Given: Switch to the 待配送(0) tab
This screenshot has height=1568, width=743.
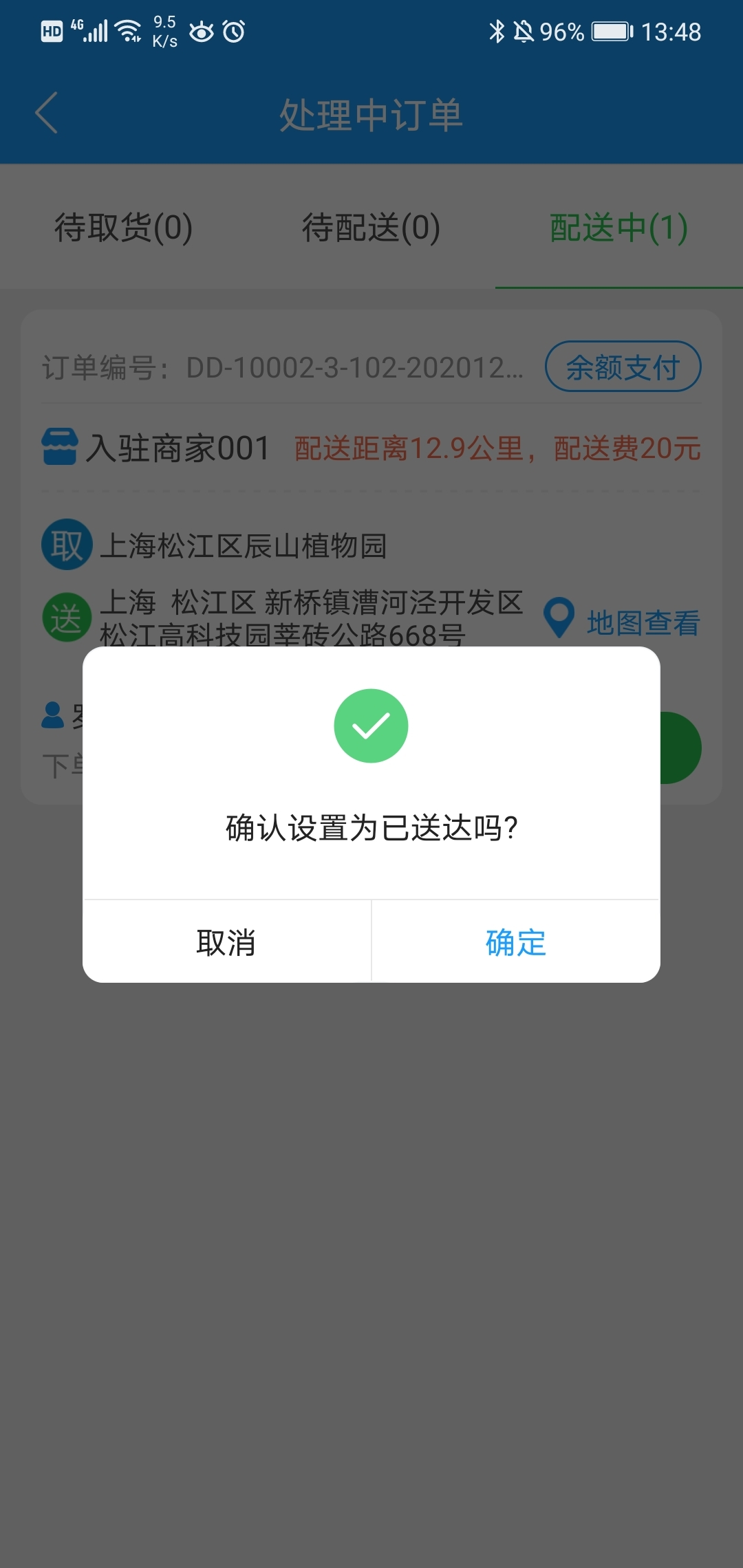Looking at the screenshot, I should [x=371, y=228].
